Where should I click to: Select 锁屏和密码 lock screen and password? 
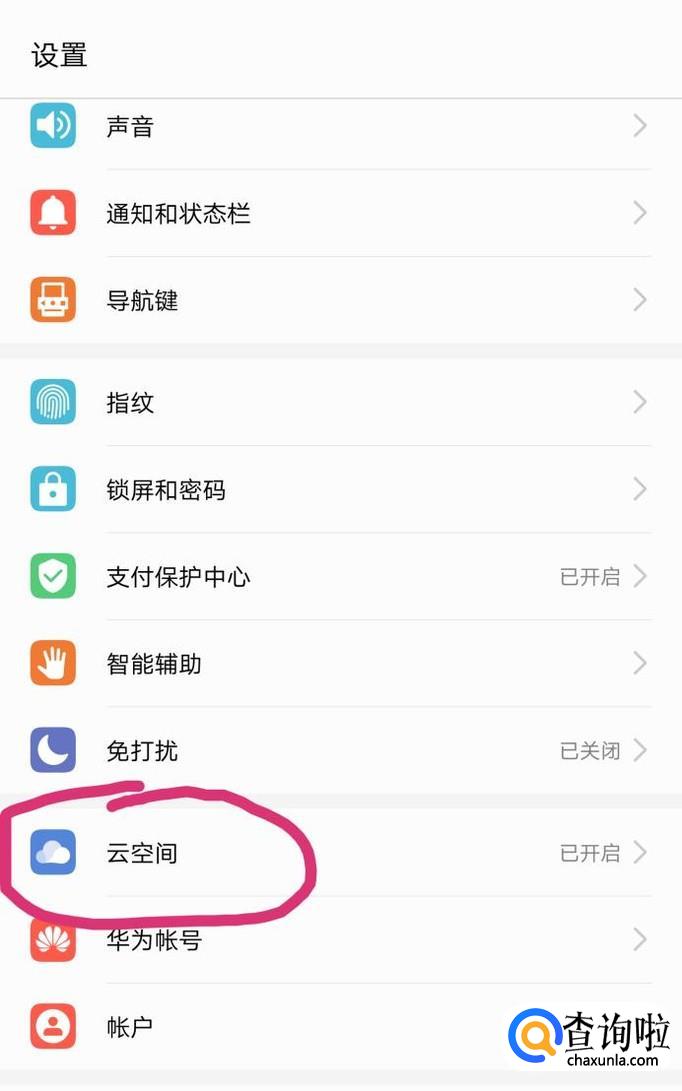click(x=341, y=489)
